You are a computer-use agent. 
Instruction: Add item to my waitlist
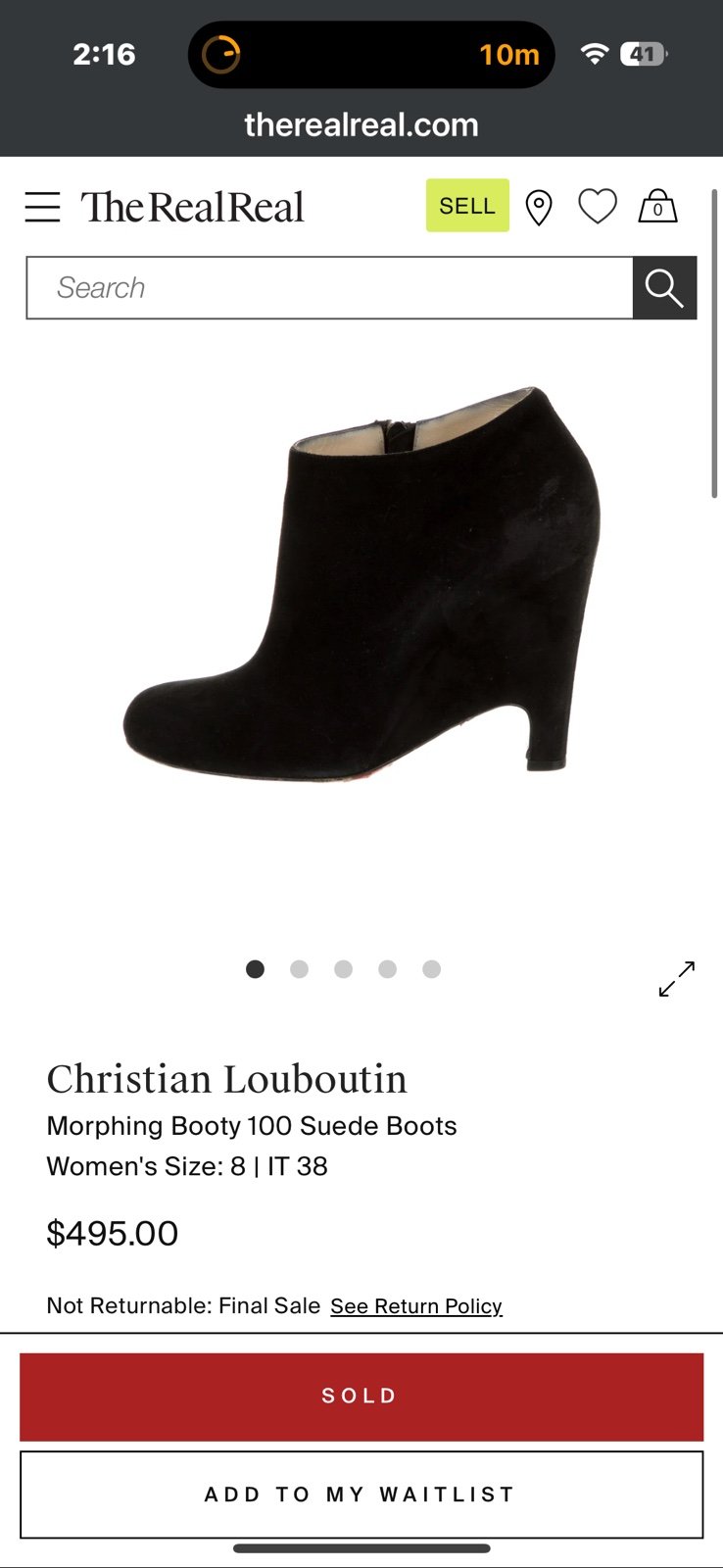tap(361, 1494)
